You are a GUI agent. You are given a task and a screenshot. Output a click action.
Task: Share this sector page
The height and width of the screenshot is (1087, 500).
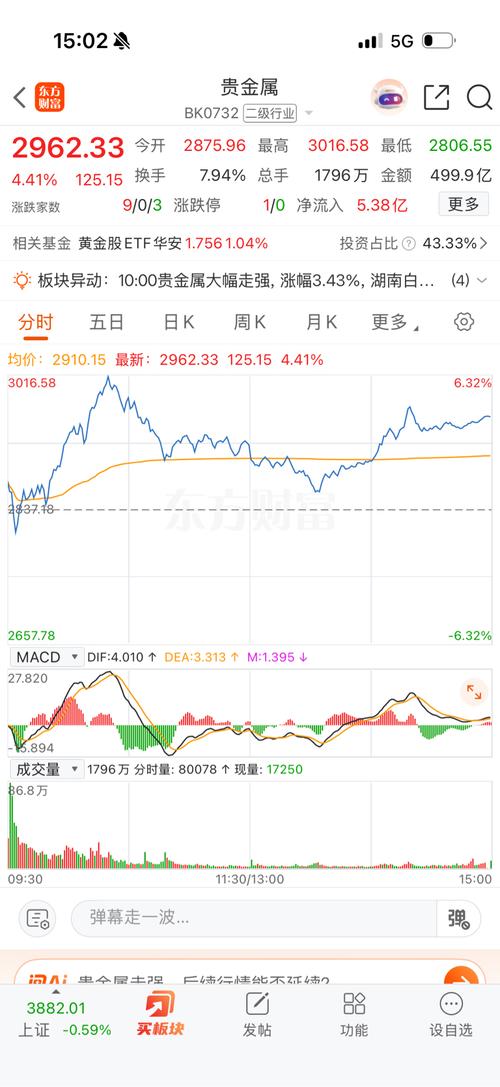pos(436,98)
